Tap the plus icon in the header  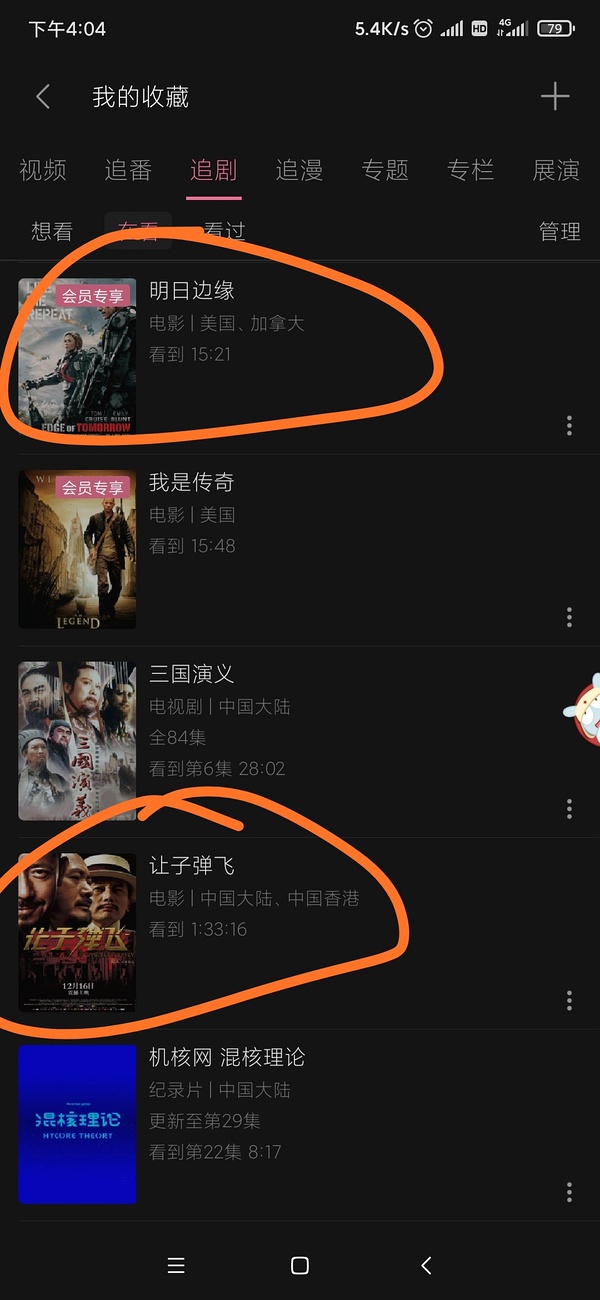click(x=554, y=97)
